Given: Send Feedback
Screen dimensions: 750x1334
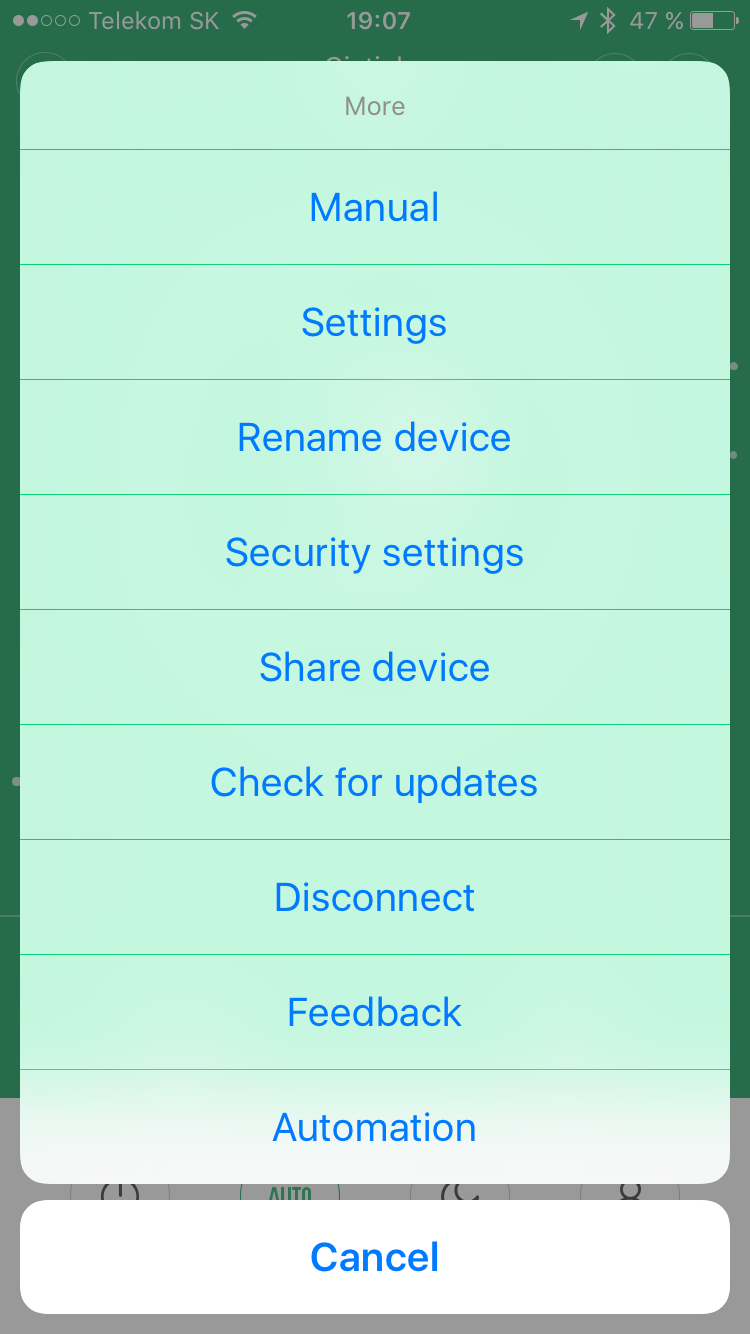Looking at the screenshot, I should [374, 1012].
